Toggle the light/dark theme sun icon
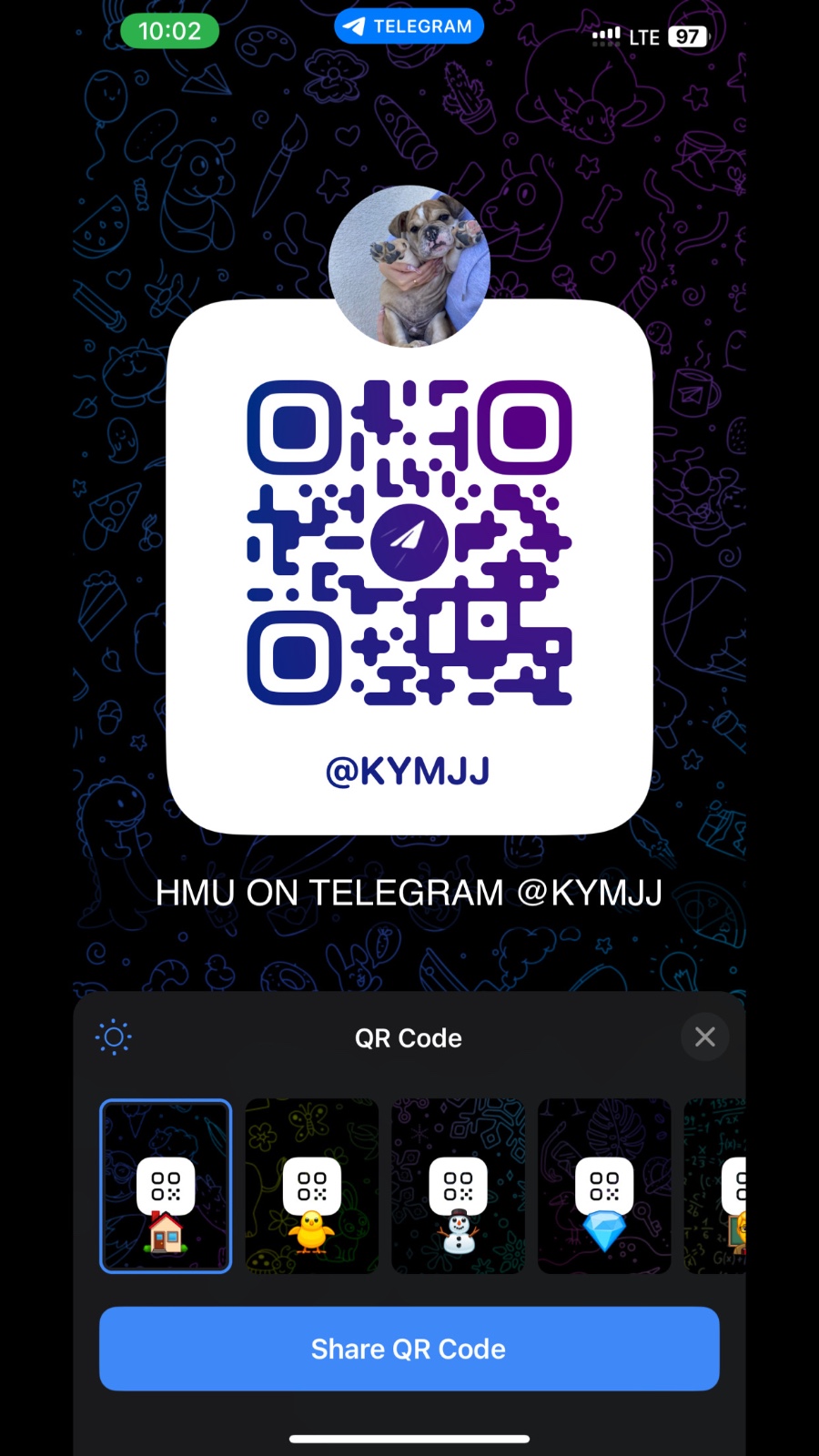Image resolution: width=819 pixels, height=1456 pixels. [x=114, y=1037]
